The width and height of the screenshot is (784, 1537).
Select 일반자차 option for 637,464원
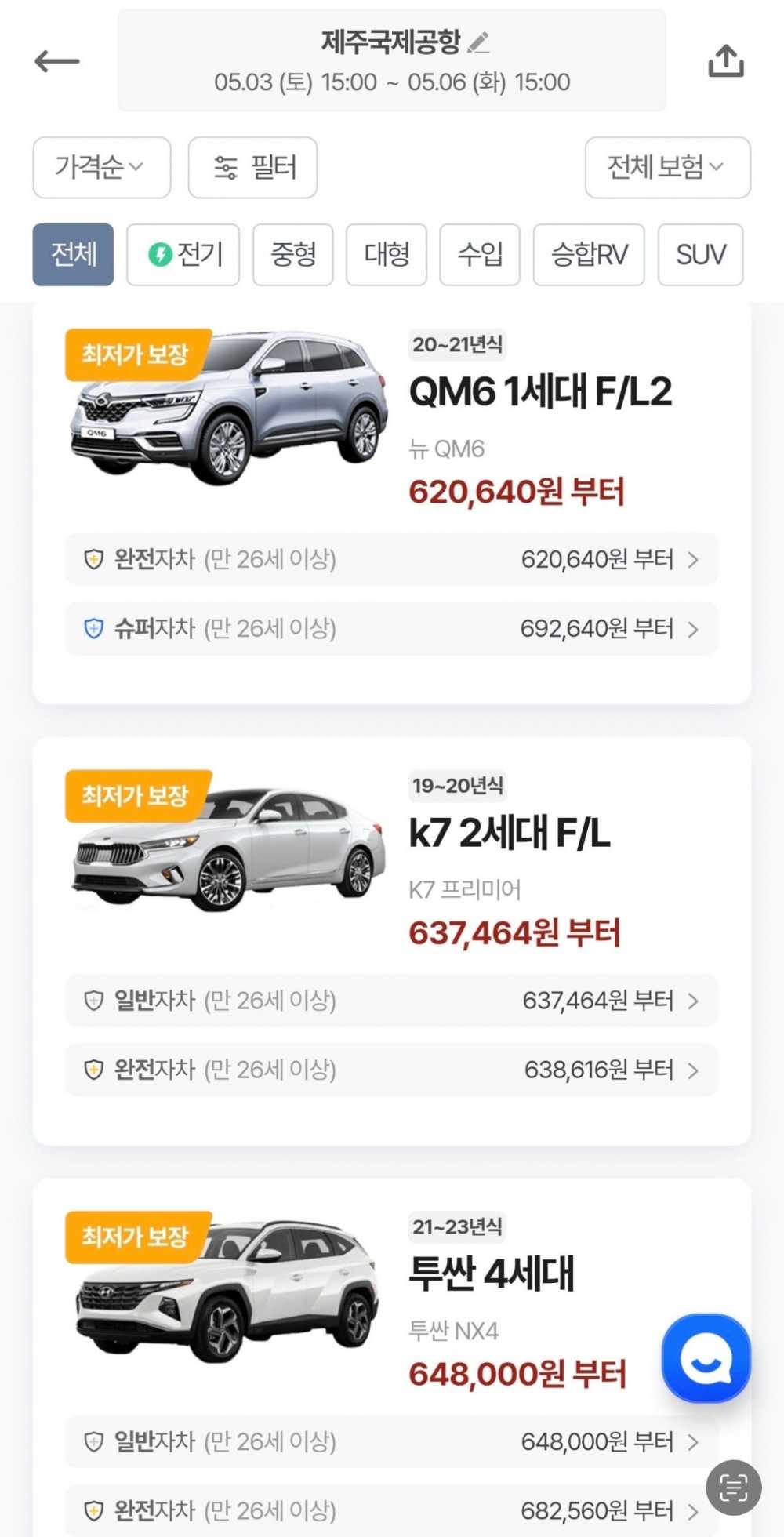click(391, 1000)
